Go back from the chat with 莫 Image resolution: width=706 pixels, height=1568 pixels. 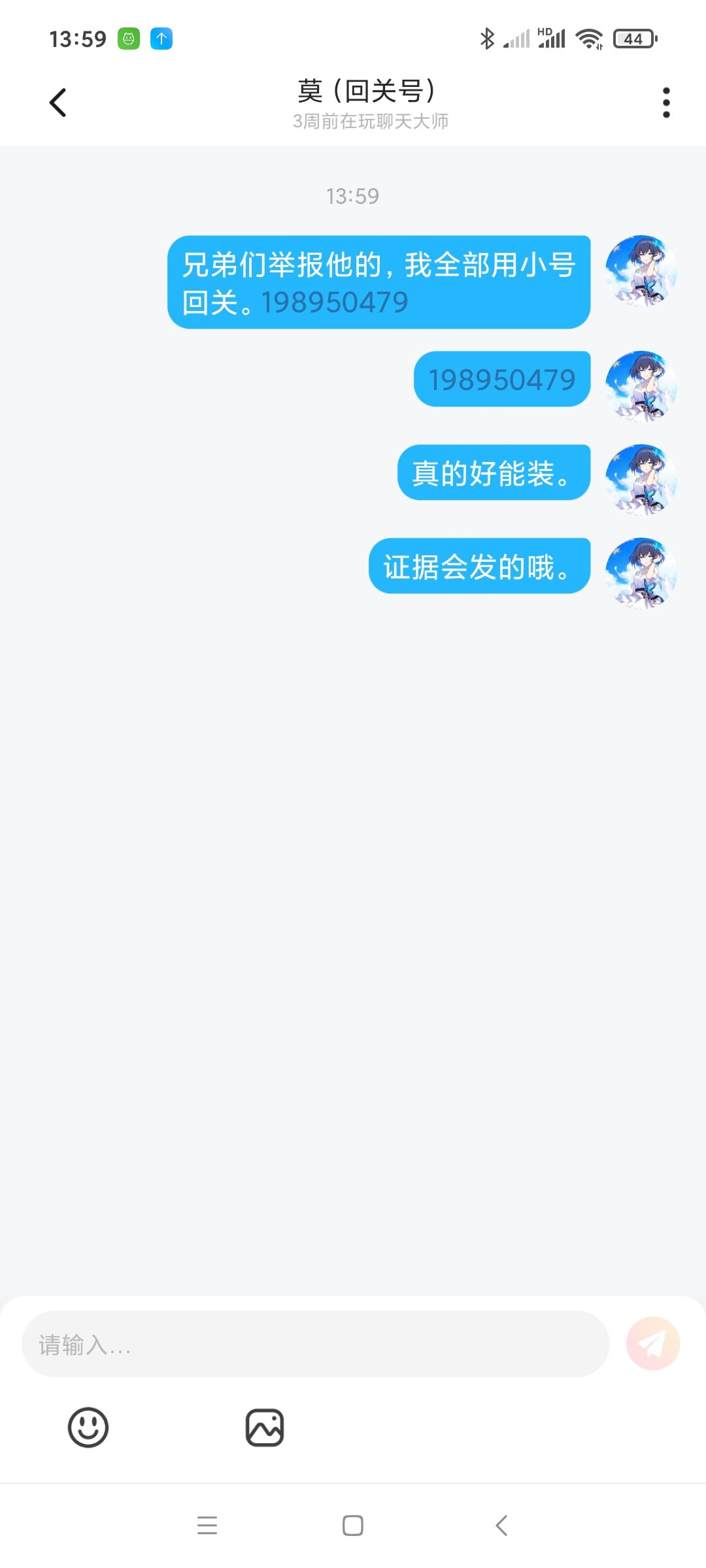(58, 103)
